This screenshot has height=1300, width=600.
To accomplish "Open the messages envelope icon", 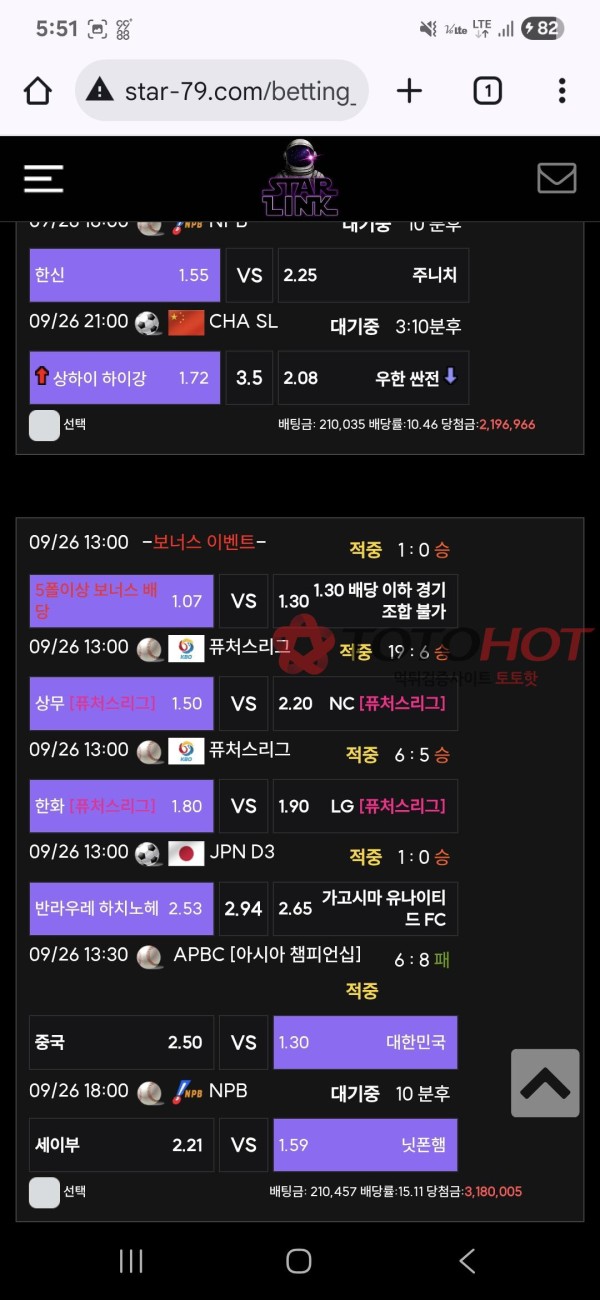I will pyautogui.click(x=556, y=178).
